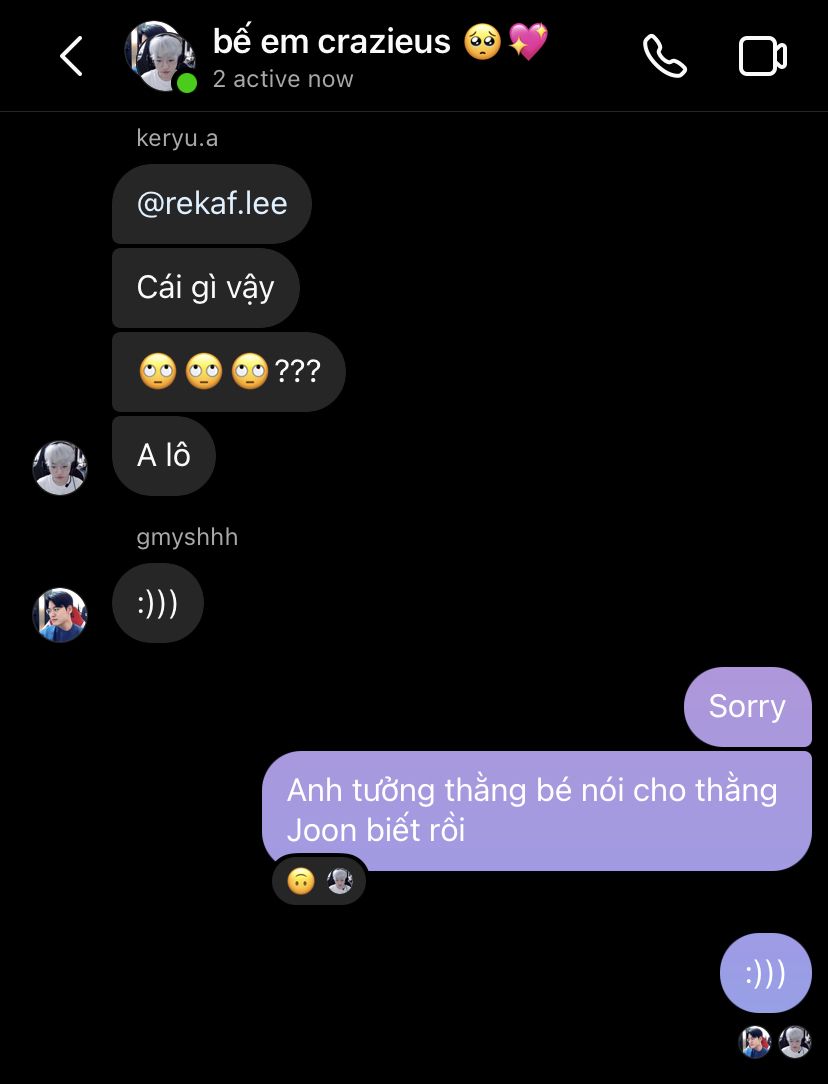Start an audio call
Image resolution: width=828 pixels, height=1084 pixels.
664,56
